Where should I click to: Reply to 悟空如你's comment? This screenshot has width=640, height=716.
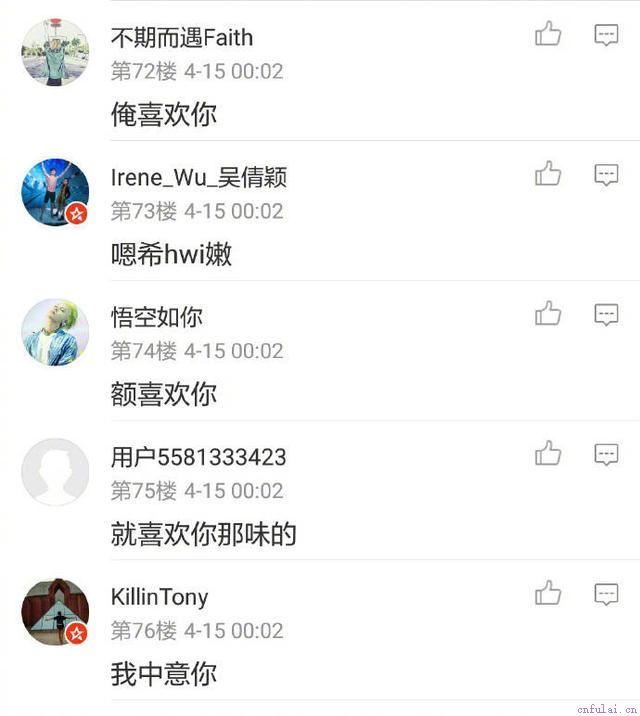606,315
